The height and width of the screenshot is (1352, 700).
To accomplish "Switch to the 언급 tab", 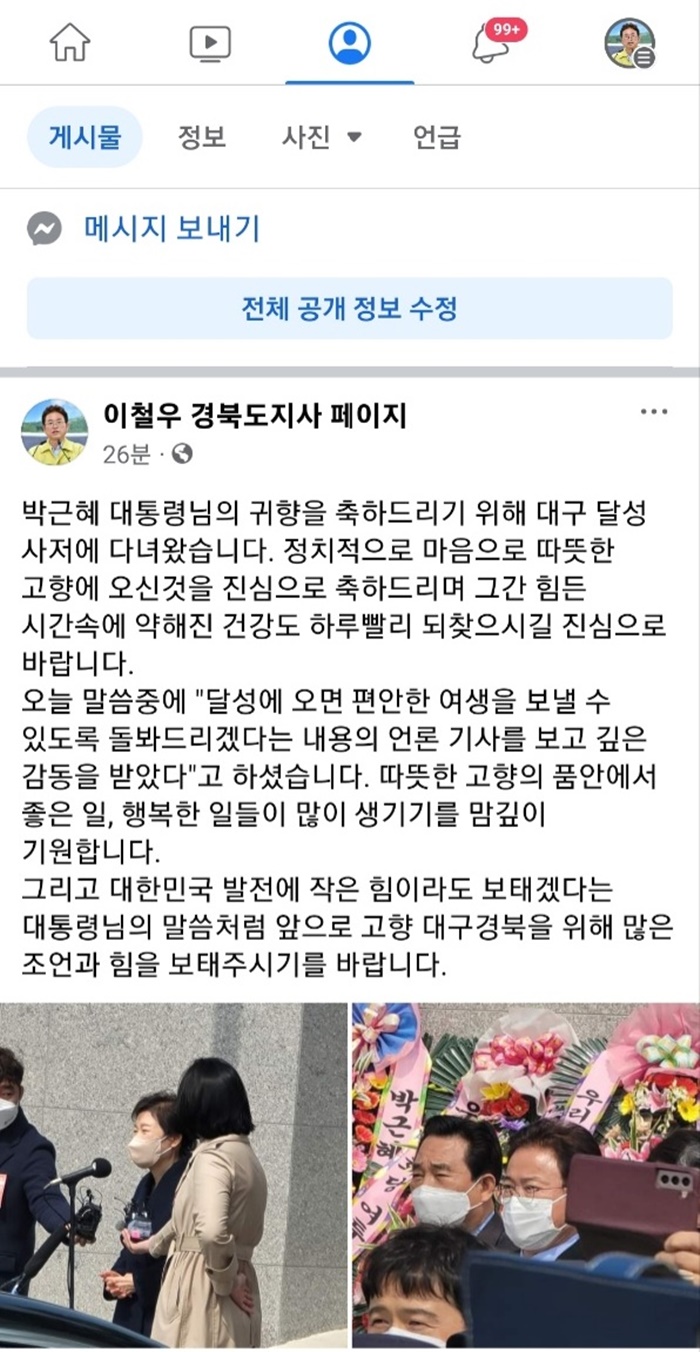I will coord(437,137).
